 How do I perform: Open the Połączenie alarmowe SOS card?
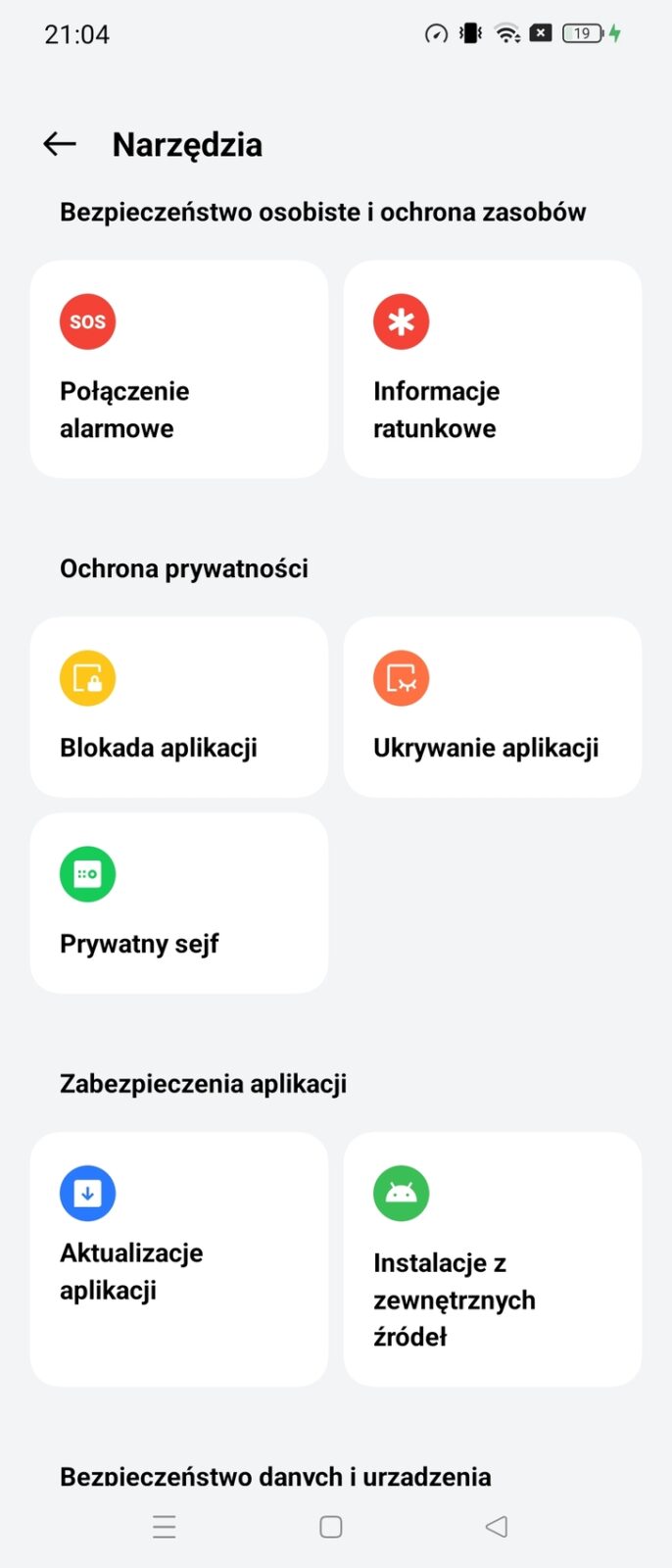point(179,369)
